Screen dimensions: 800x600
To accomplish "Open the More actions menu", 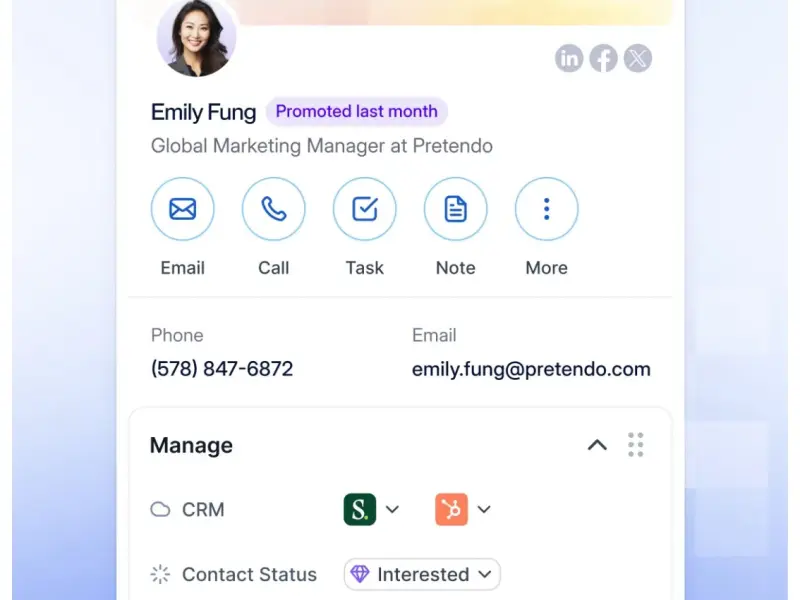I will (x=547, y=209).
